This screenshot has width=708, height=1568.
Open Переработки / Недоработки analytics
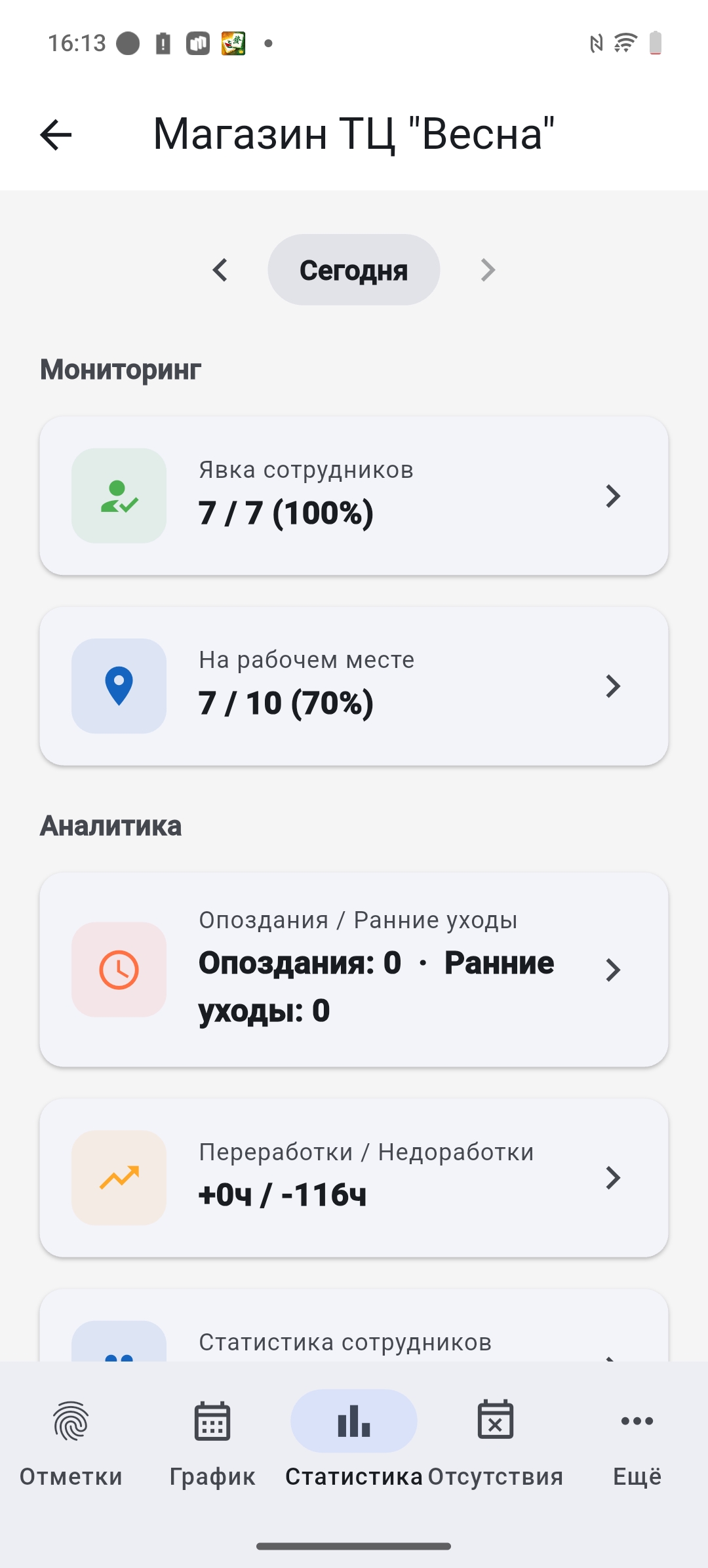(353, 1177)
